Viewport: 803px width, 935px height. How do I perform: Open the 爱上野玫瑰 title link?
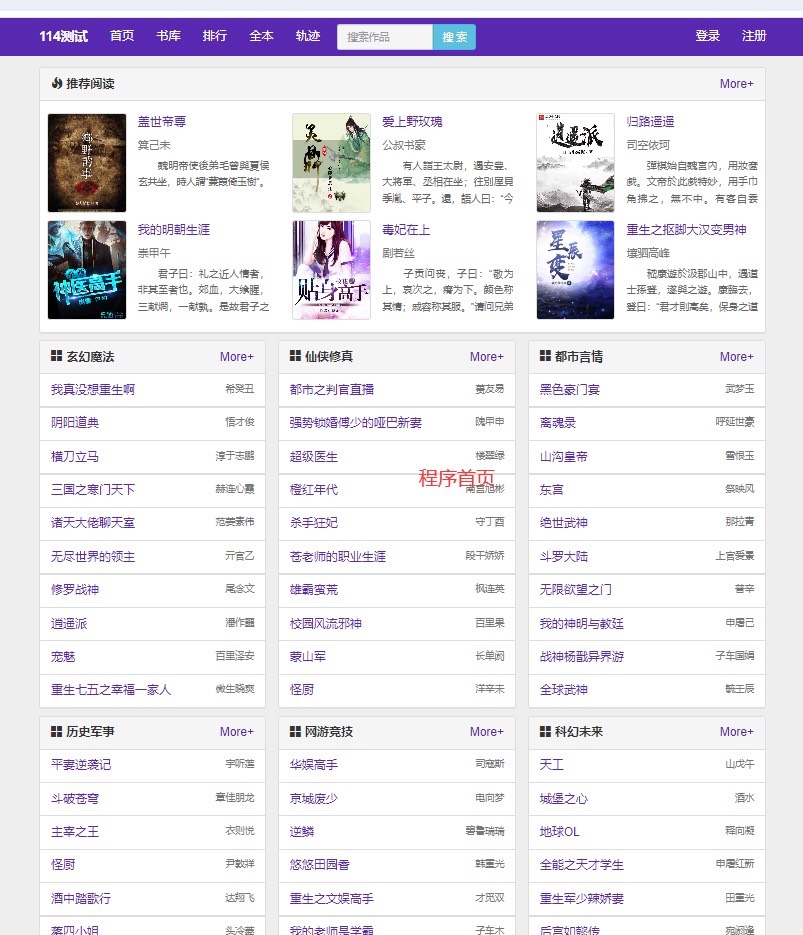412,122
